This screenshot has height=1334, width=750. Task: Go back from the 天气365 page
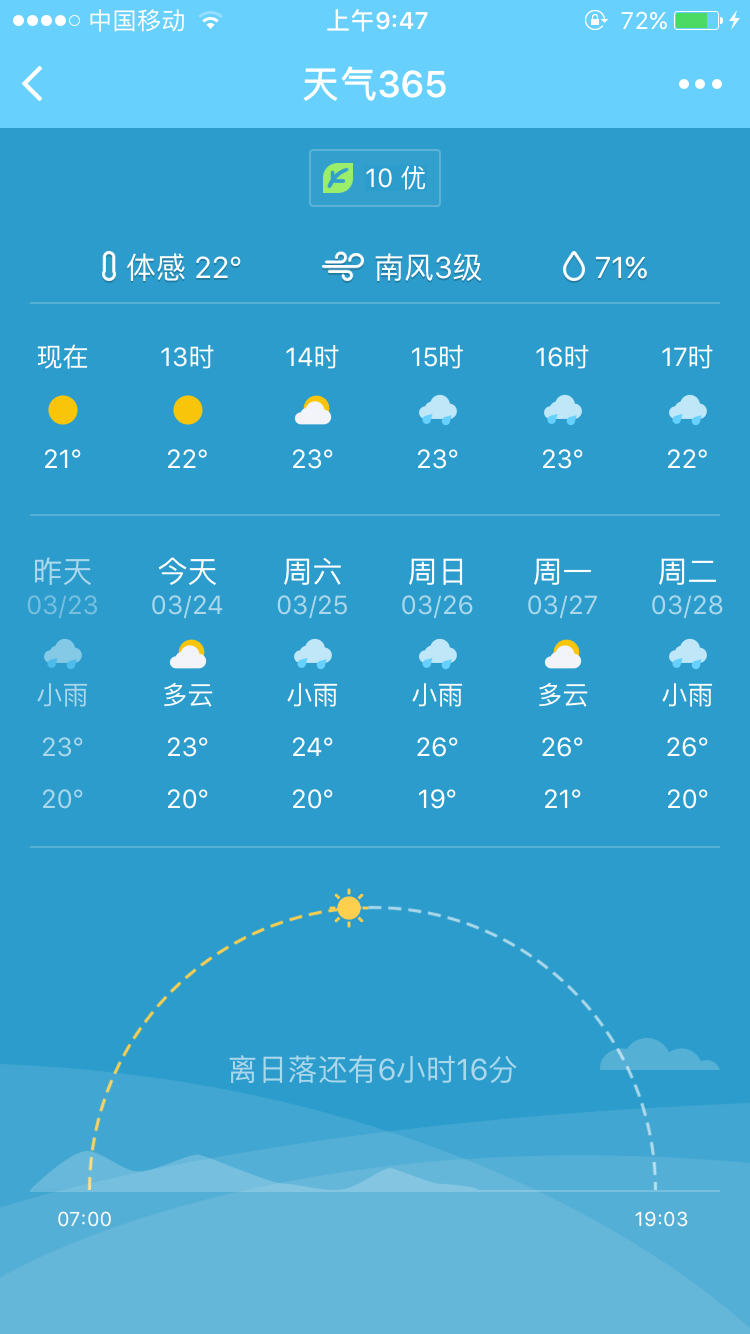coord(33,84)
